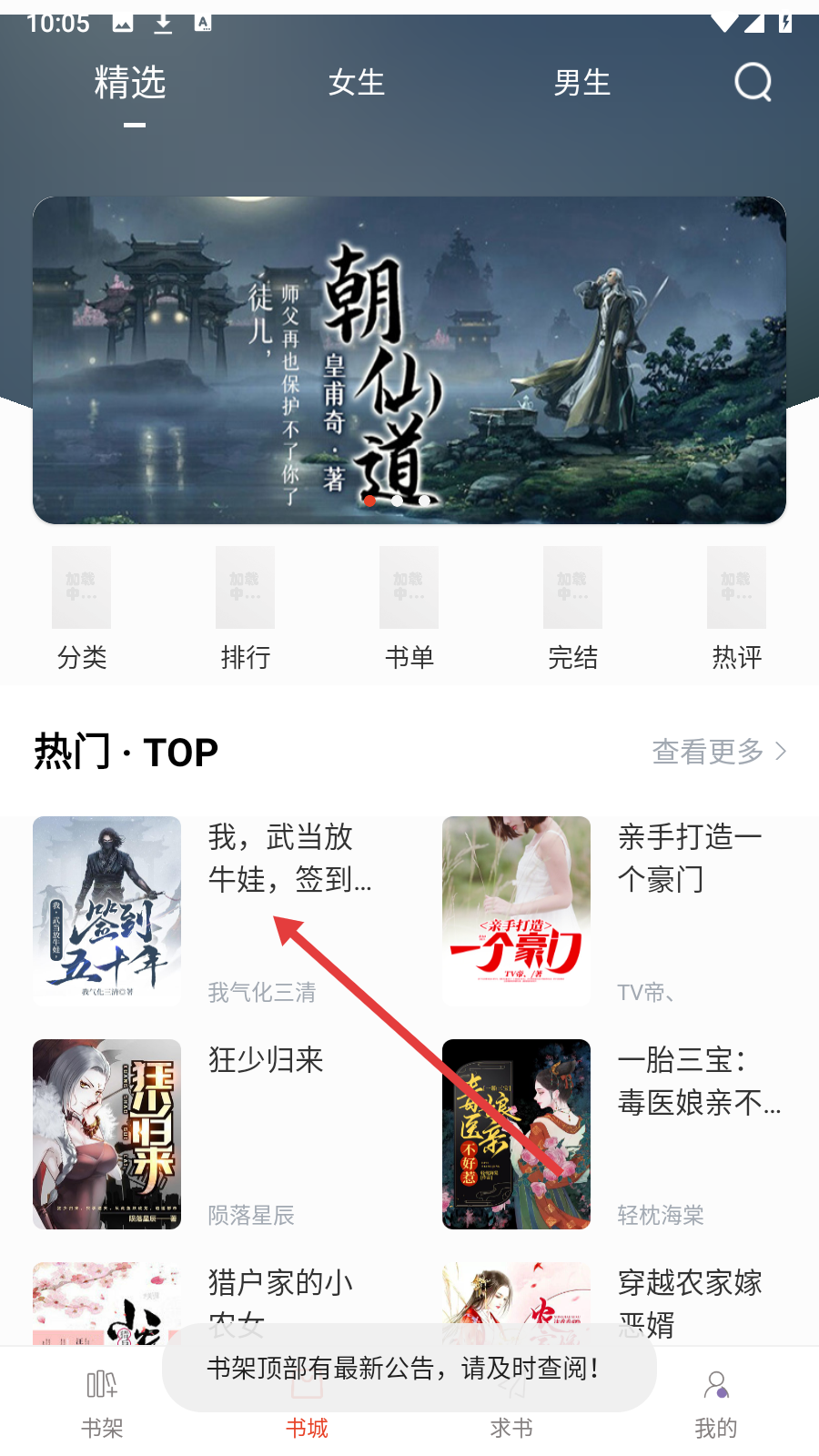Select the 精选 tab
The height and width of the screenshot is (1456, 819).
click(130, 83)
